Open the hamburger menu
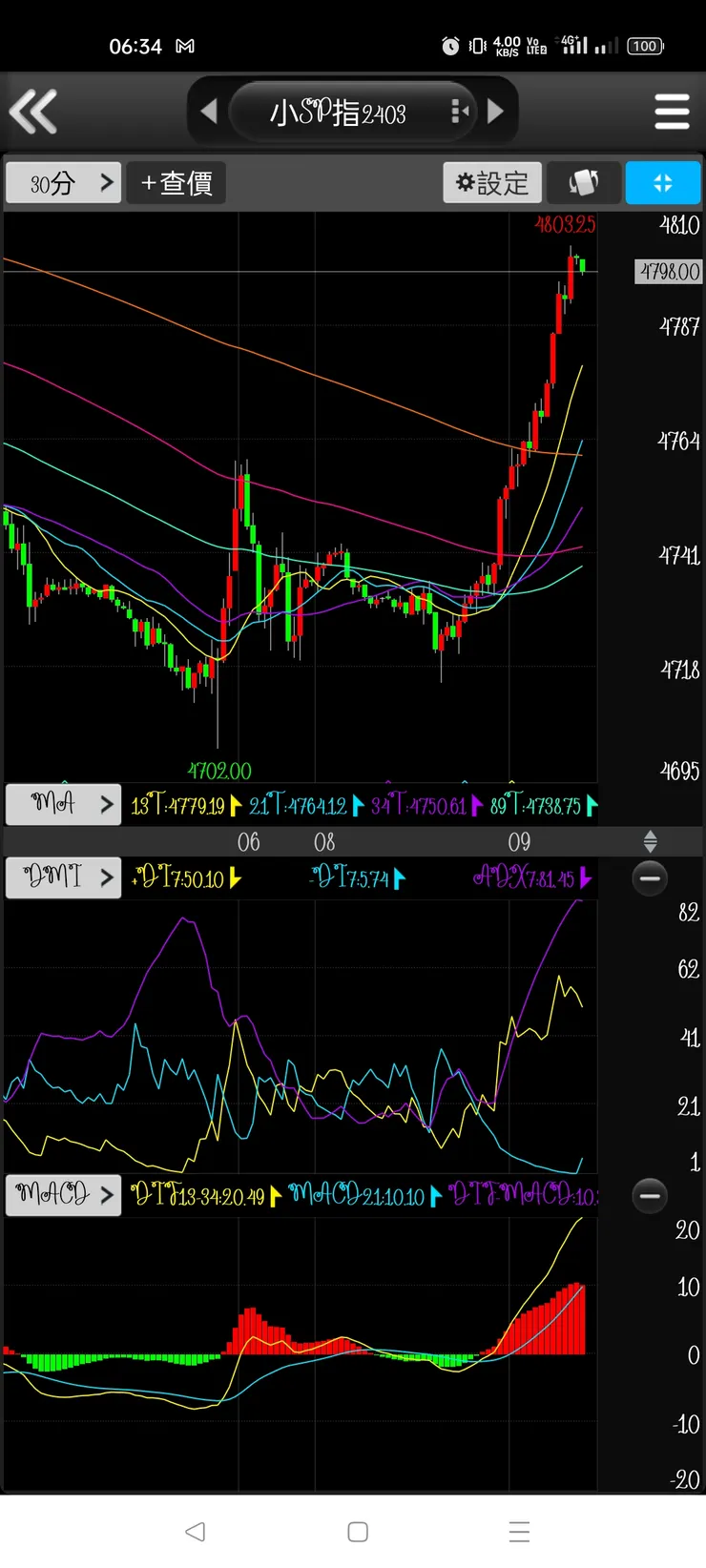The height and width of the screenshot is (1568, 706). coord(672,112)
